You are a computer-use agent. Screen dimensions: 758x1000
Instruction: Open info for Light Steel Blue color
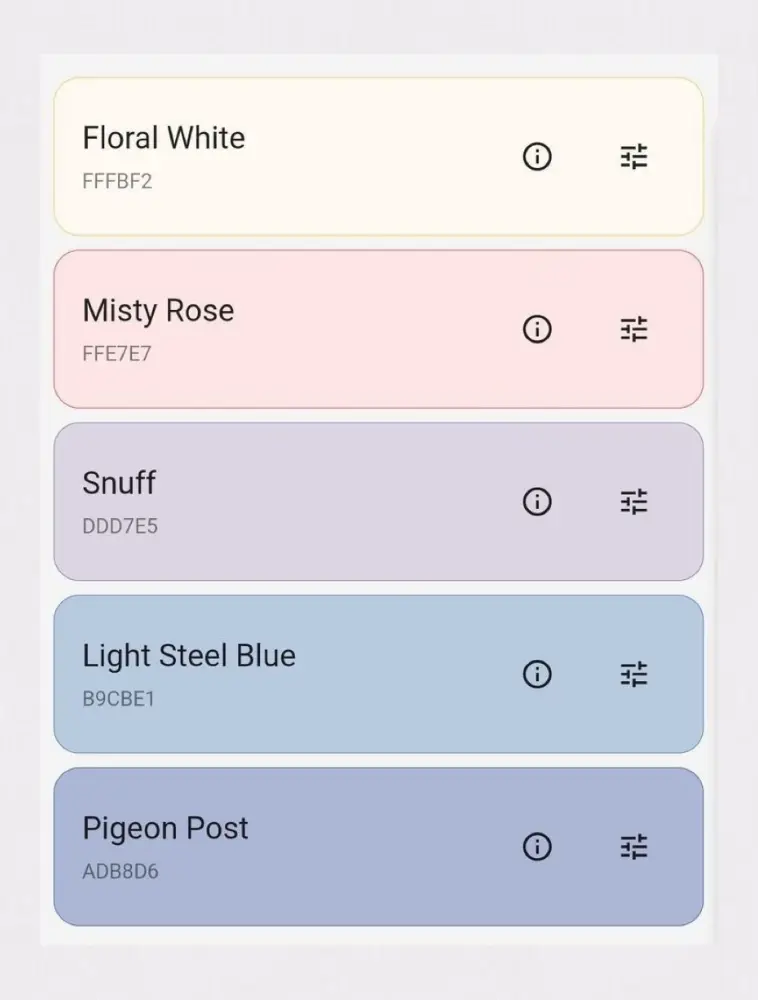point(537,675)
